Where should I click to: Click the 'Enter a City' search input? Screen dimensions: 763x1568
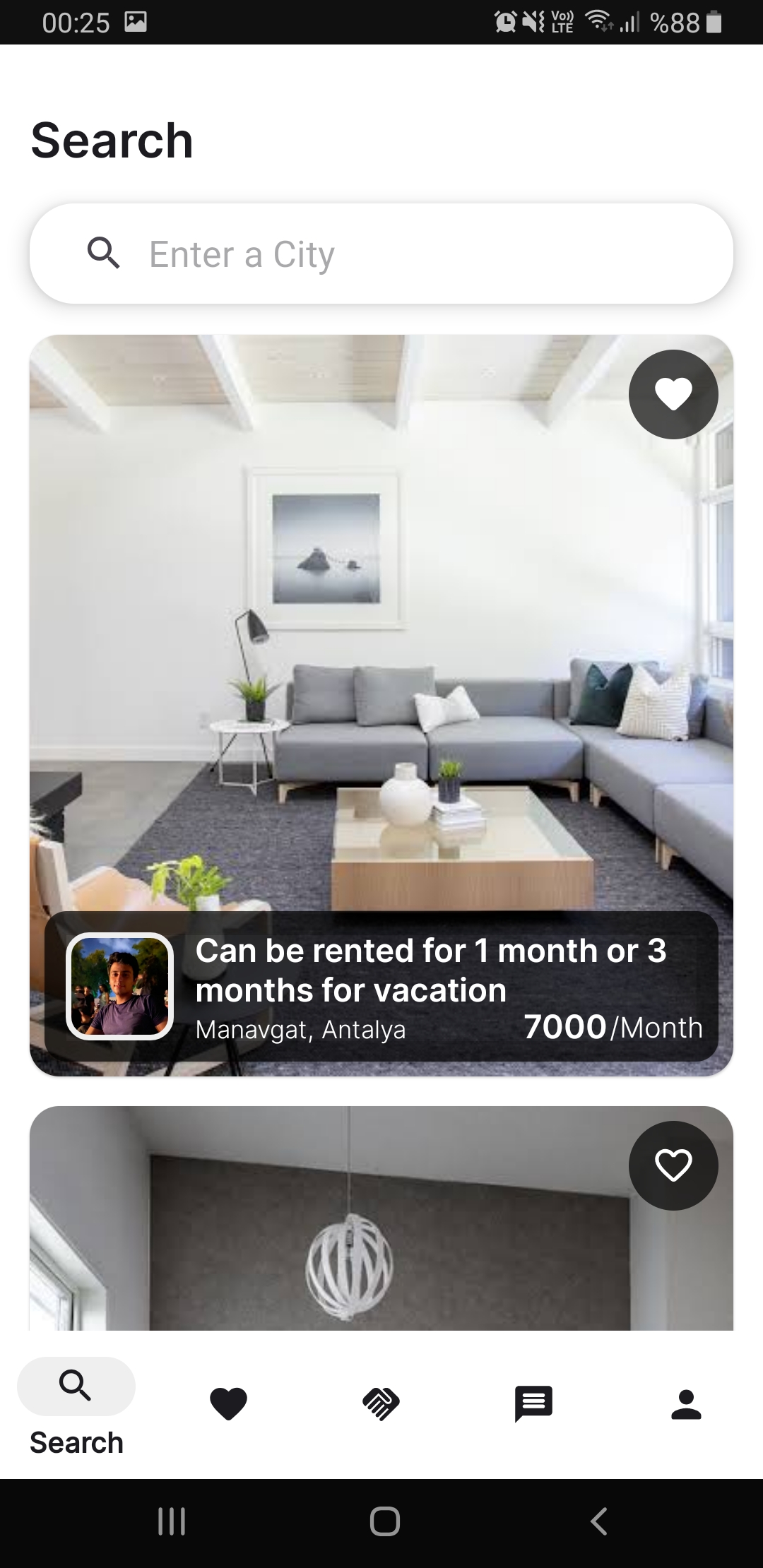pos(381,253)
